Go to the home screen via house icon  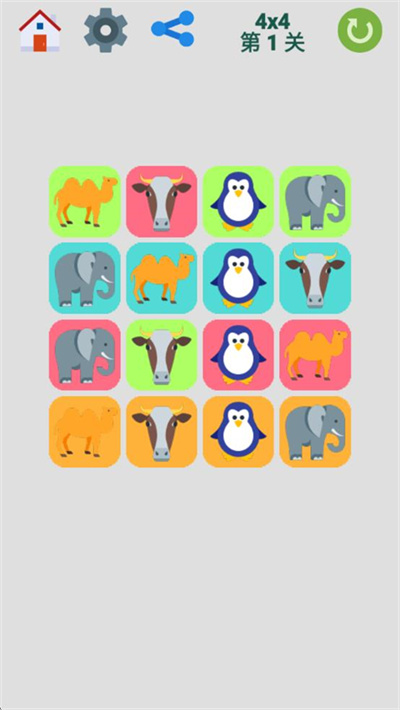pyautogui.click(x=40, y=30)
